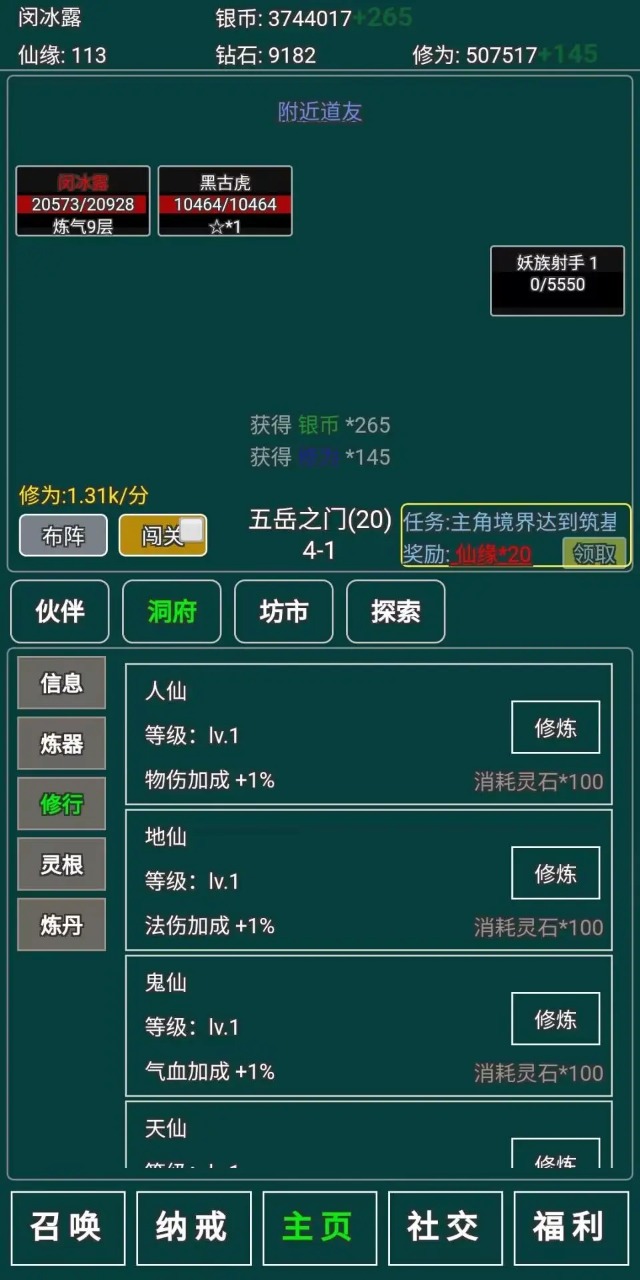Go to the 福利 bottom tab

tap(571, 1227)
